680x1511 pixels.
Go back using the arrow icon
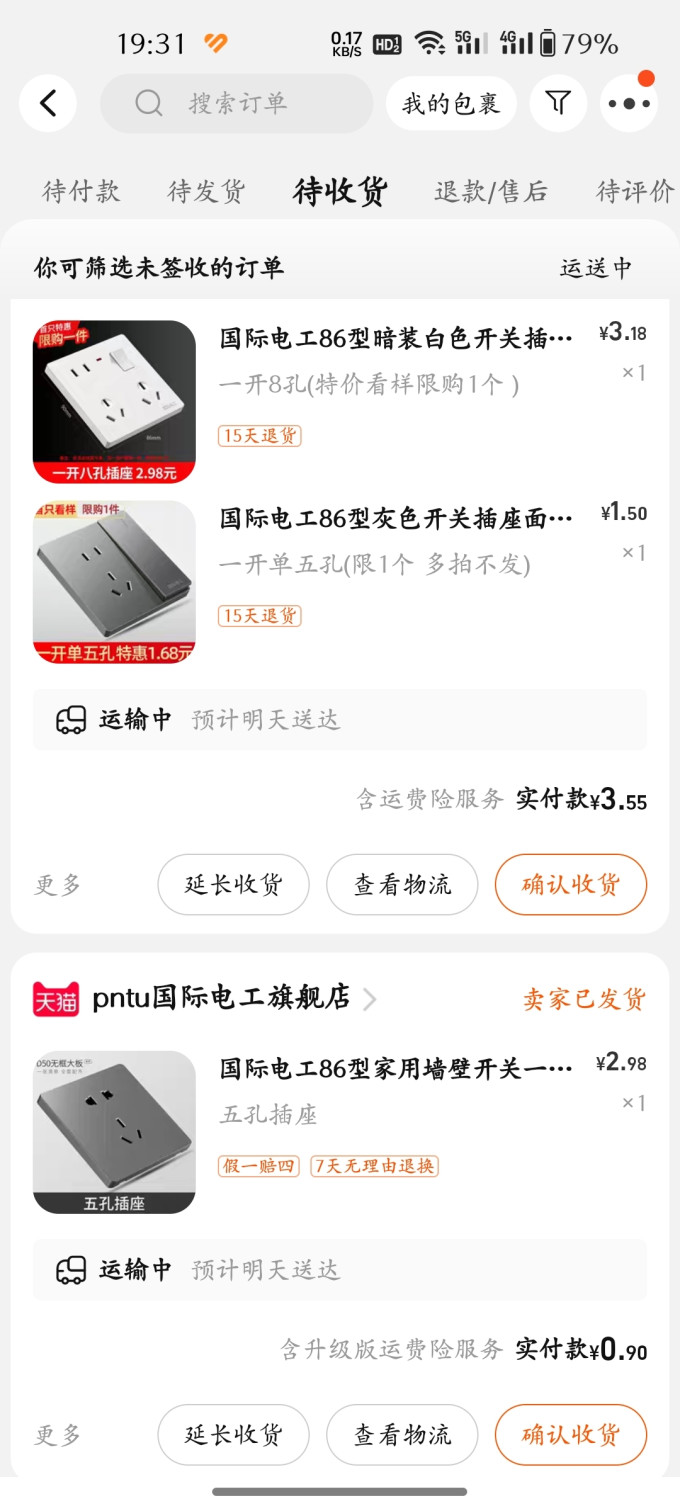click(48, 103)
